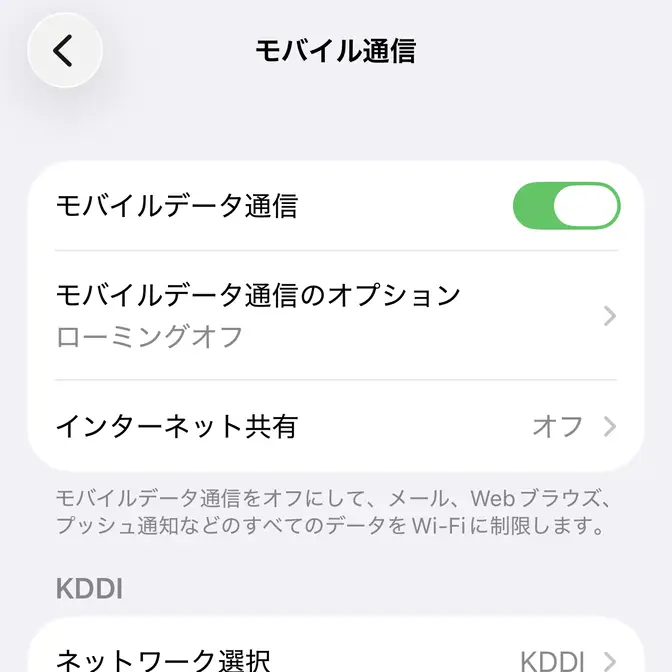Open モバイルデータ通信のオプション settings
This screenshot has height=672, width=672.
tap(336, 315)
